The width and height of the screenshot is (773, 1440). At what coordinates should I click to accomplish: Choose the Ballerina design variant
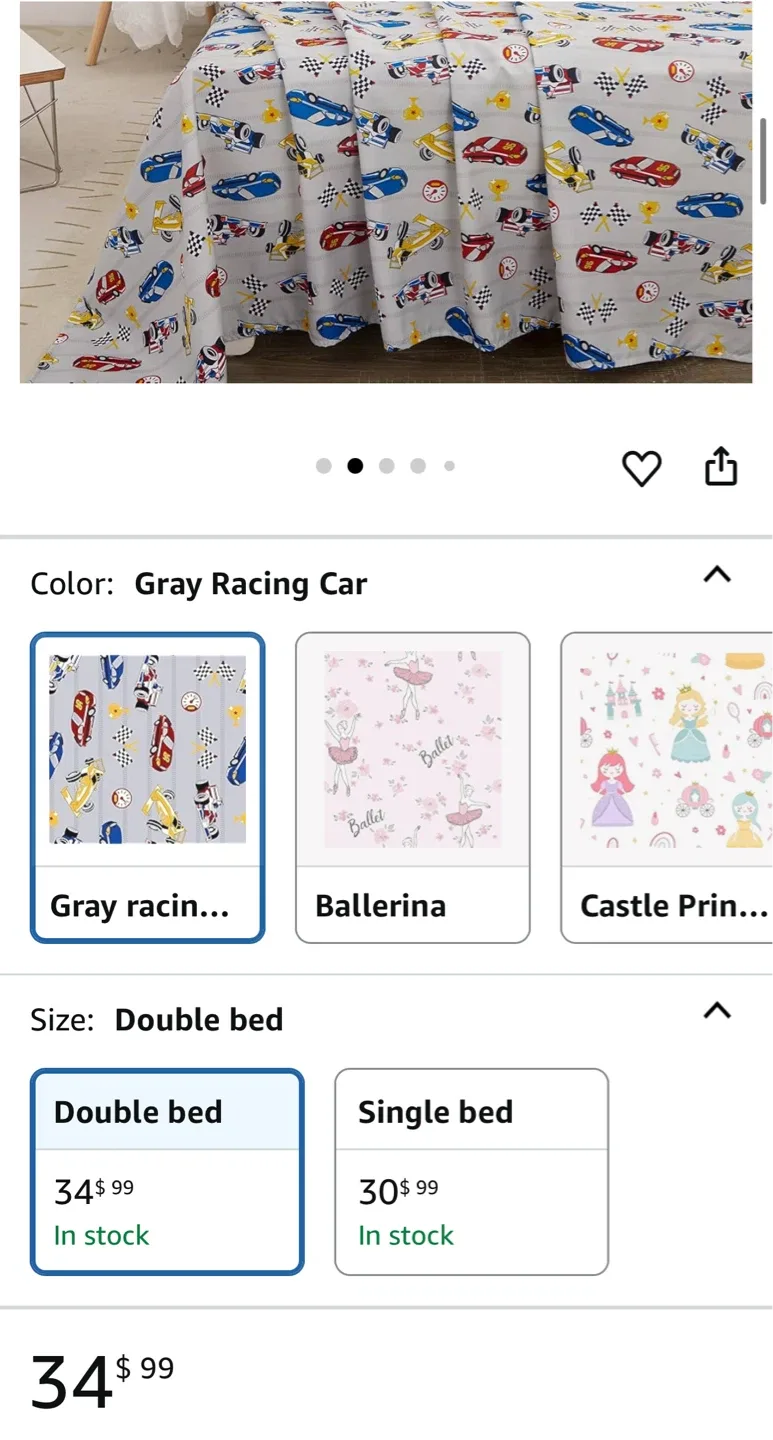412,787
